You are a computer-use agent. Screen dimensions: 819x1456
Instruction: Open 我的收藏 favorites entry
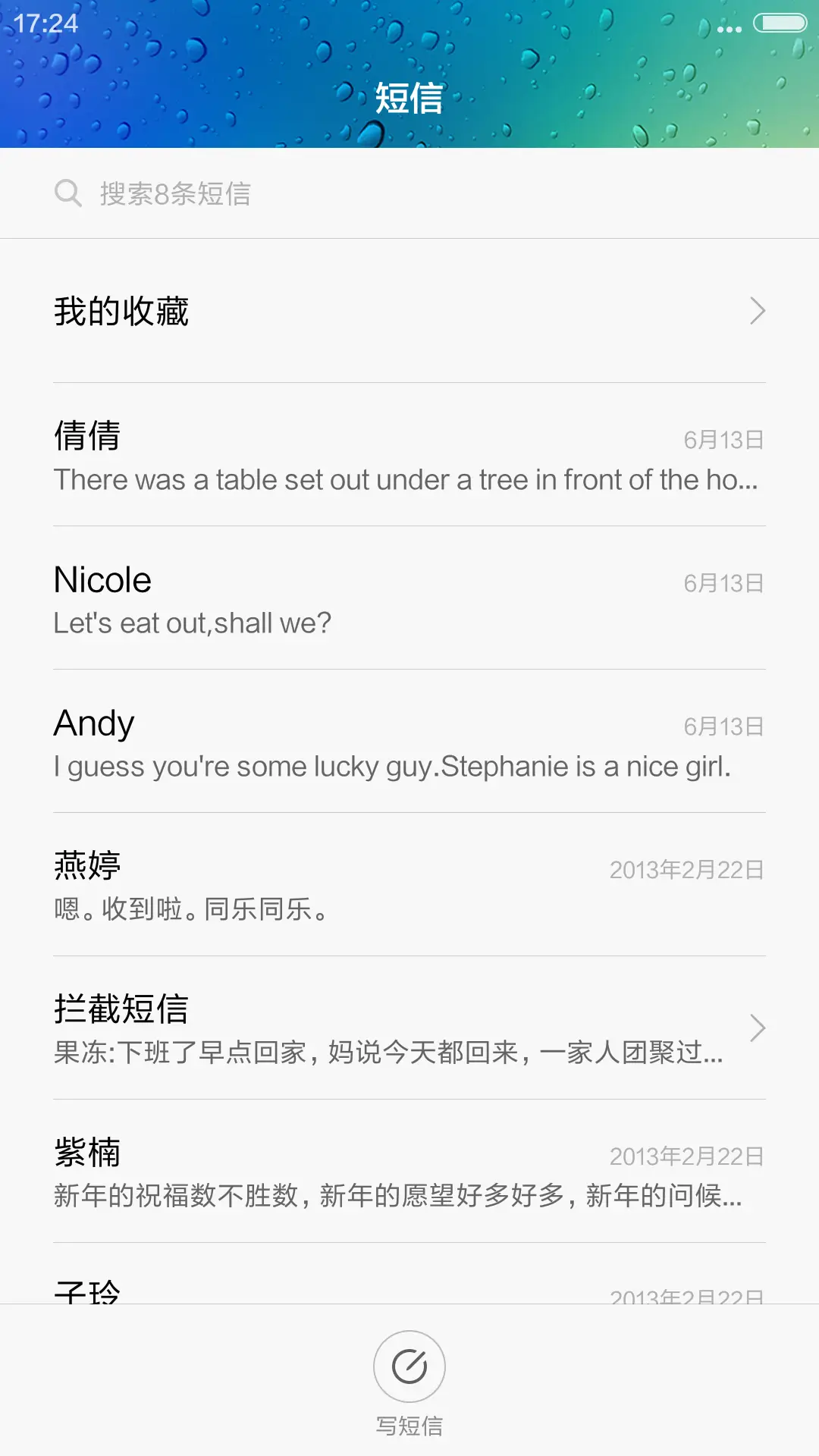303,311
